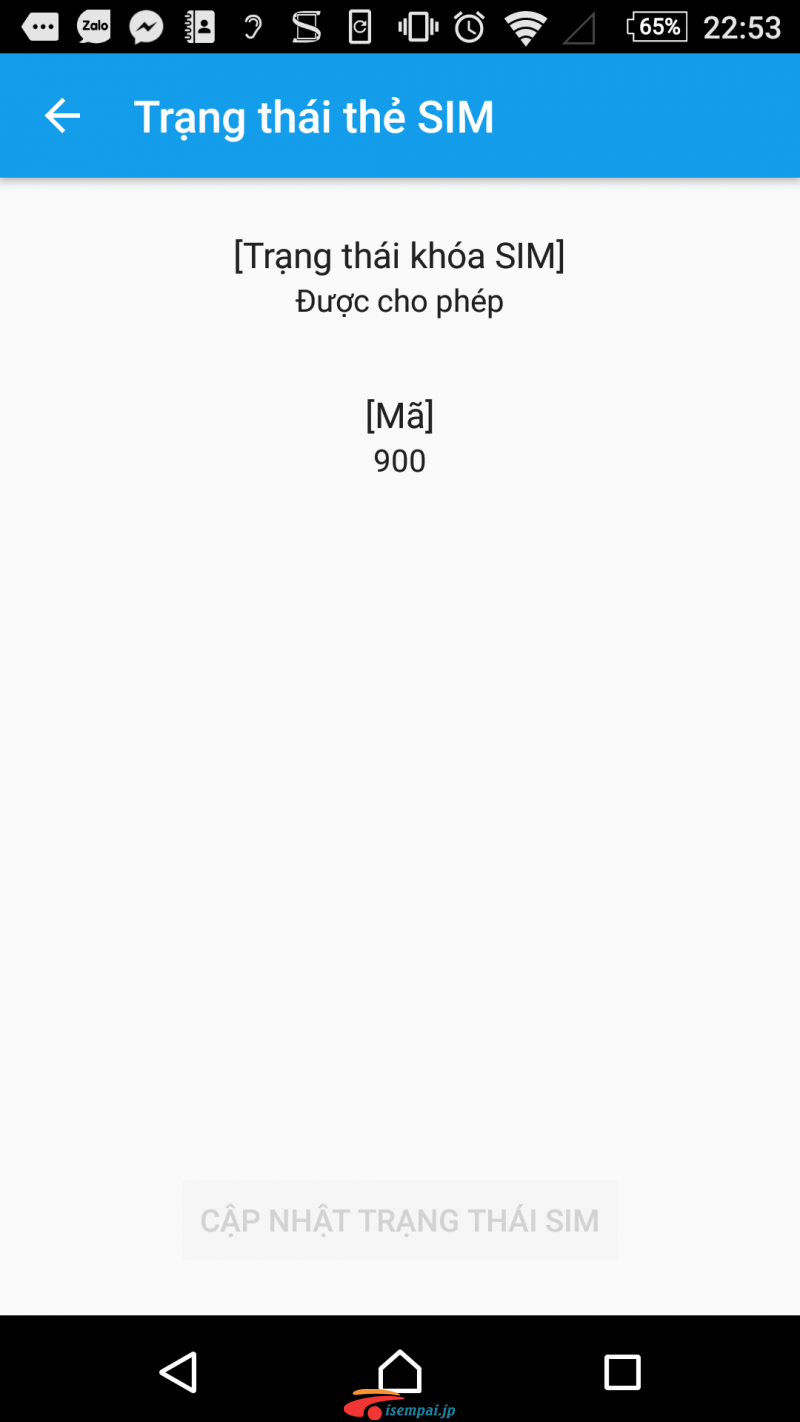Tap Cập nhật trạng thái SIM button
Screen dimensions: 800x1422
tap(399, 1220)
